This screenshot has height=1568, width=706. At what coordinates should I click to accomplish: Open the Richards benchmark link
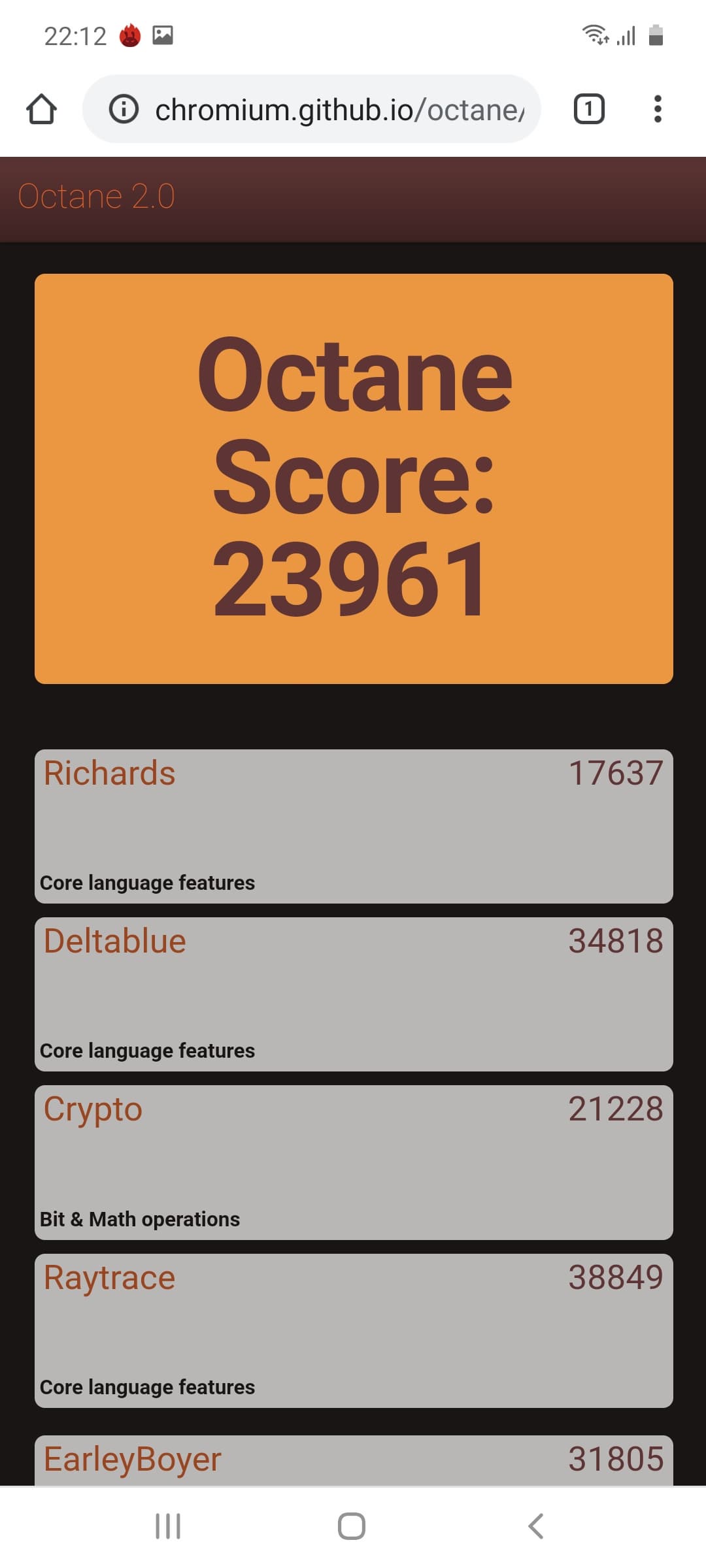(110, 774)
